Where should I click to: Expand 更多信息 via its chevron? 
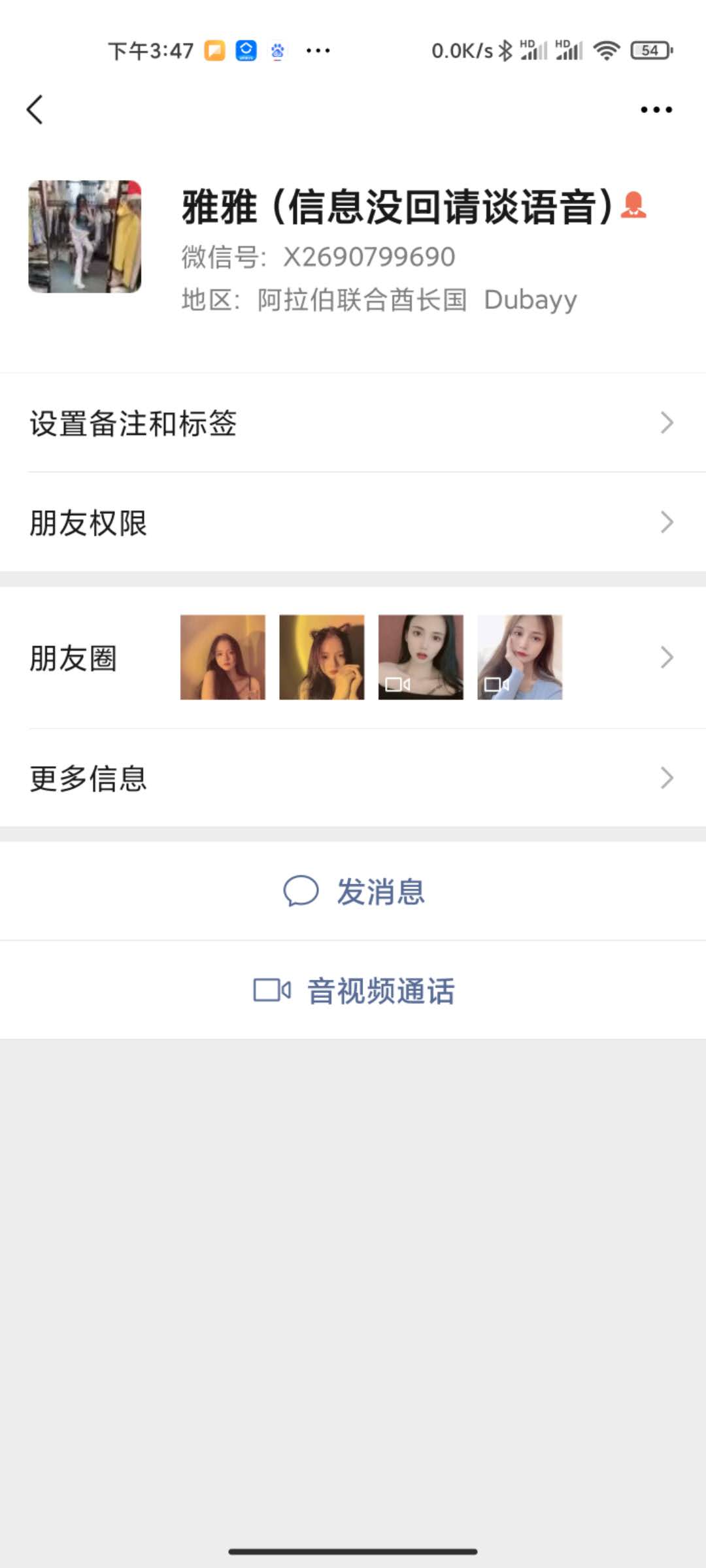click(667, 777)
